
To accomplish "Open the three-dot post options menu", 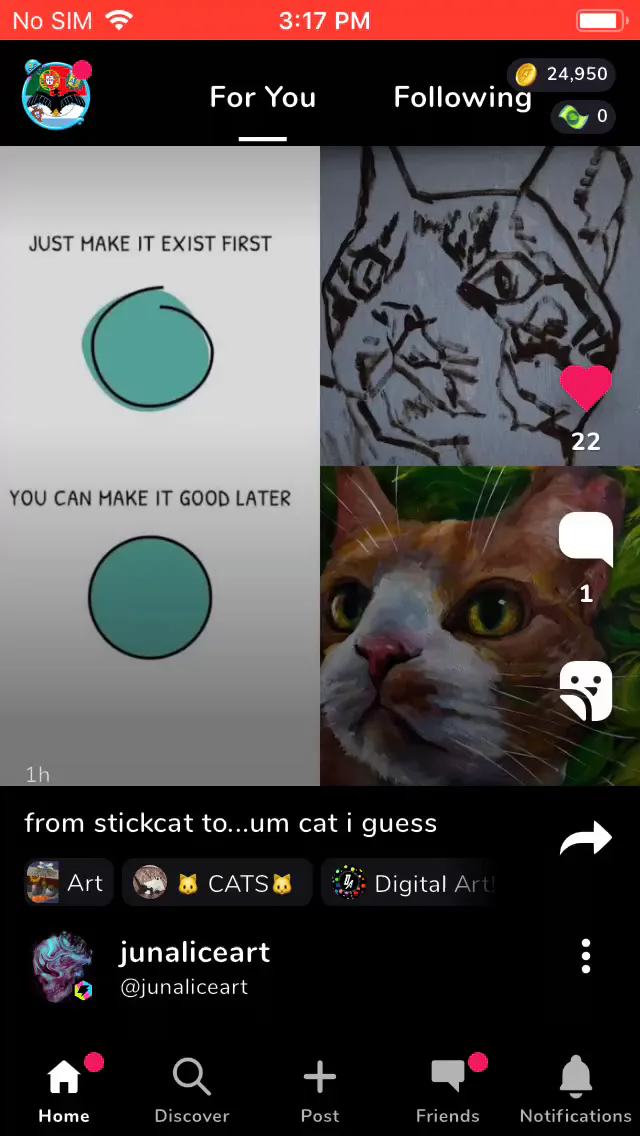I will pyautogui.click(x=586, y=956).
